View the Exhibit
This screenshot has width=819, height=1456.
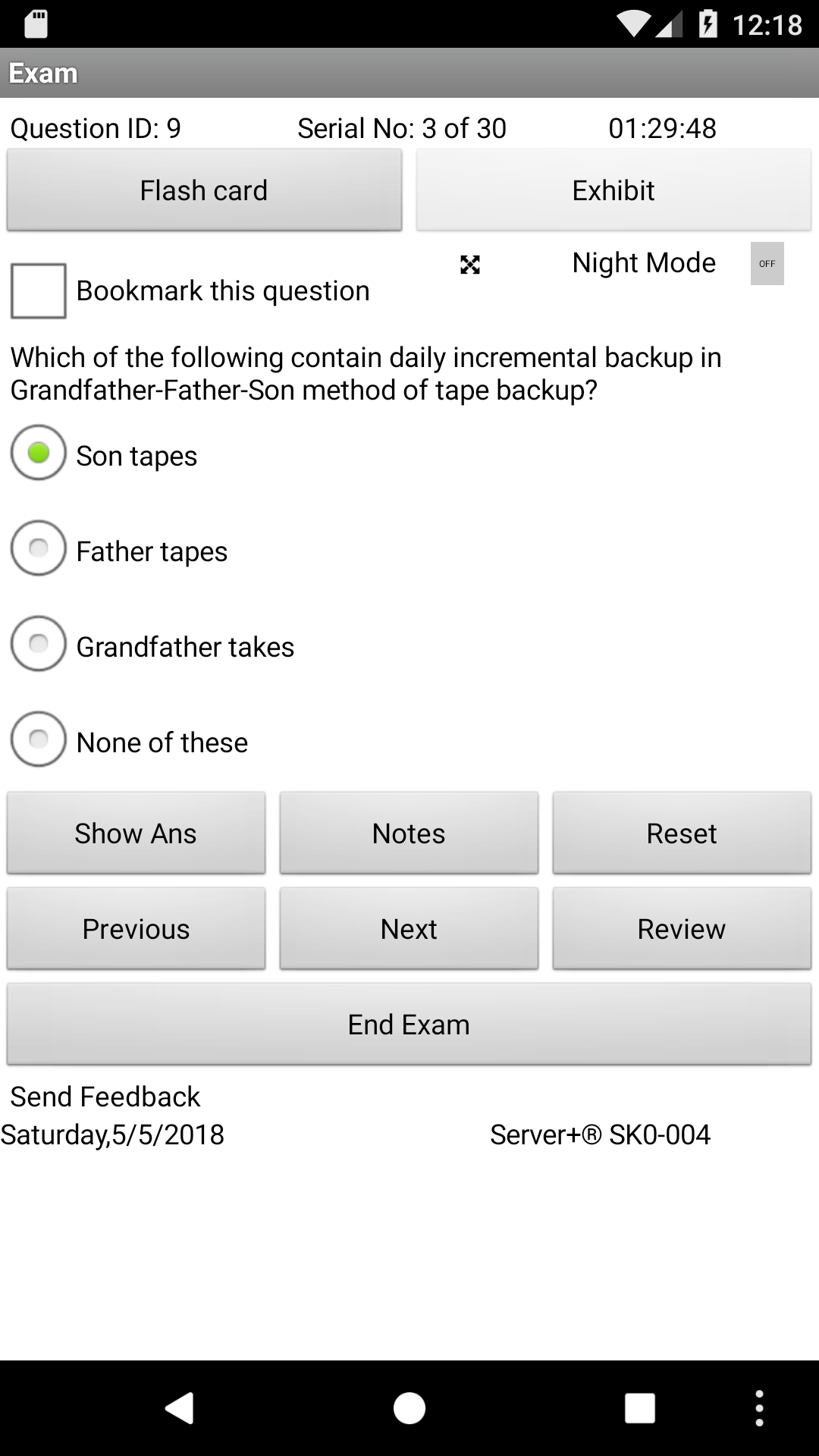pos(613,190)
